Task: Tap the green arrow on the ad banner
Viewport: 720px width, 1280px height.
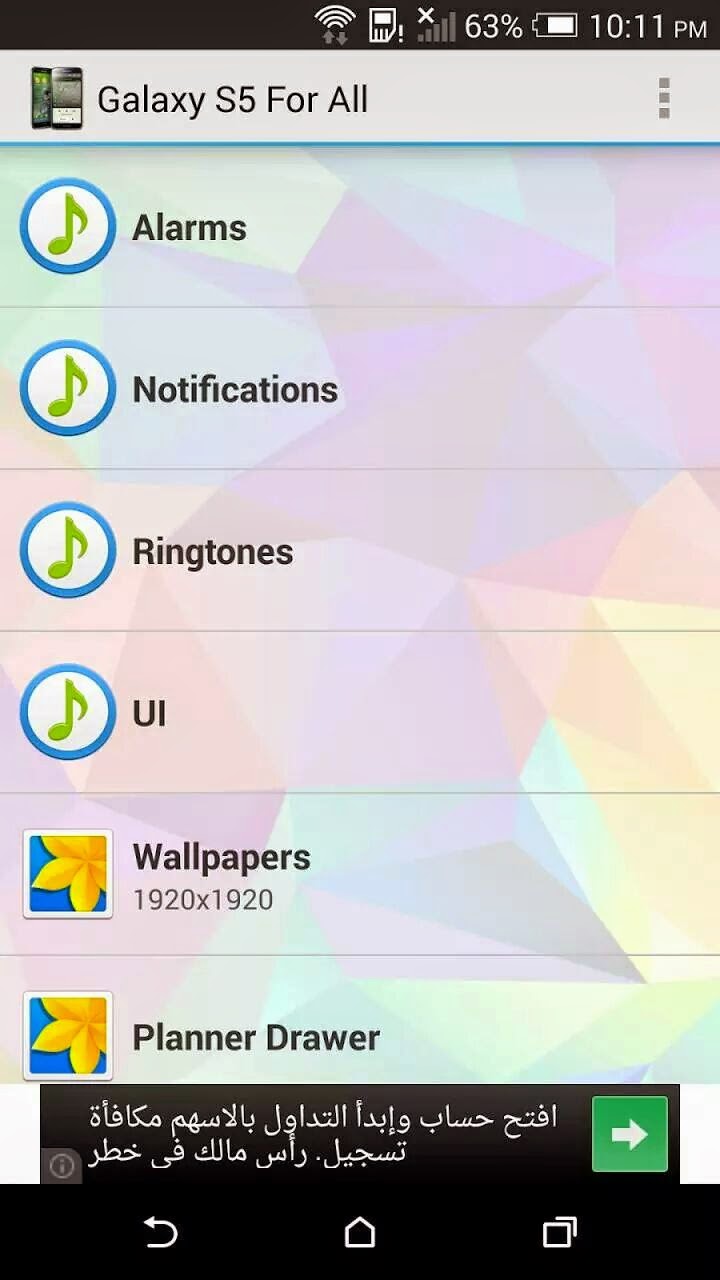Action: (x=630, y=1134)
